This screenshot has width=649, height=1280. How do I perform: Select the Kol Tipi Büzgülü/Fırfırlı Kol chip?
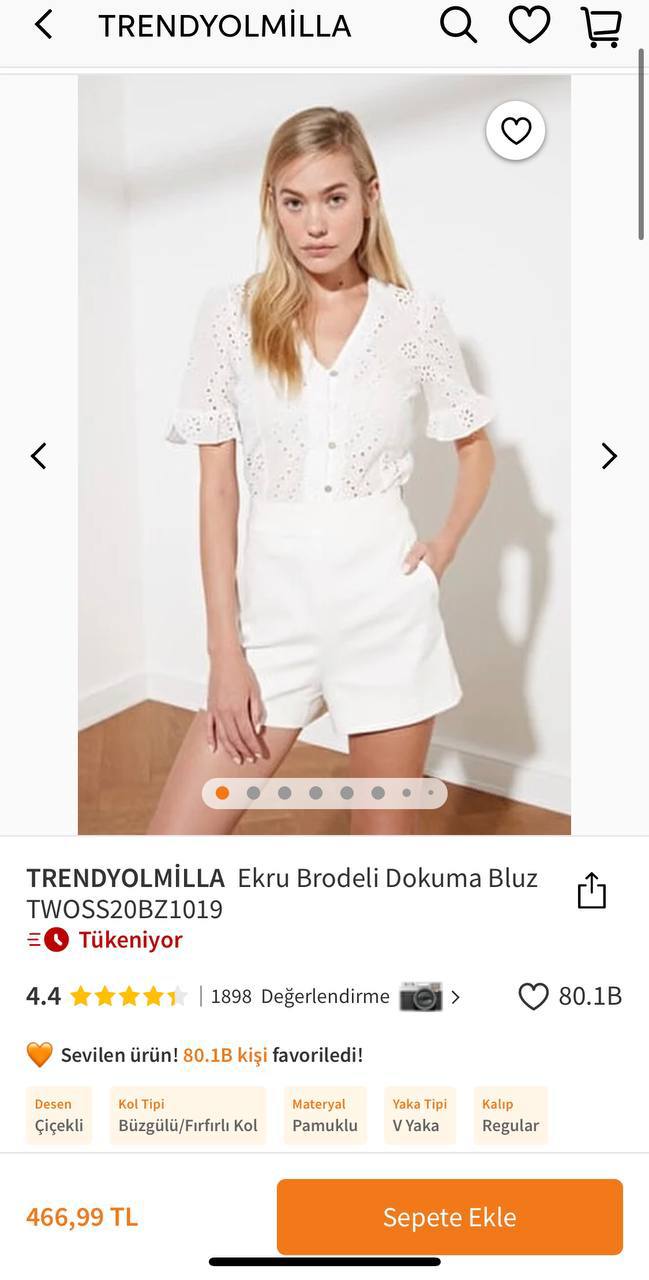click(x=188, y=1115)
